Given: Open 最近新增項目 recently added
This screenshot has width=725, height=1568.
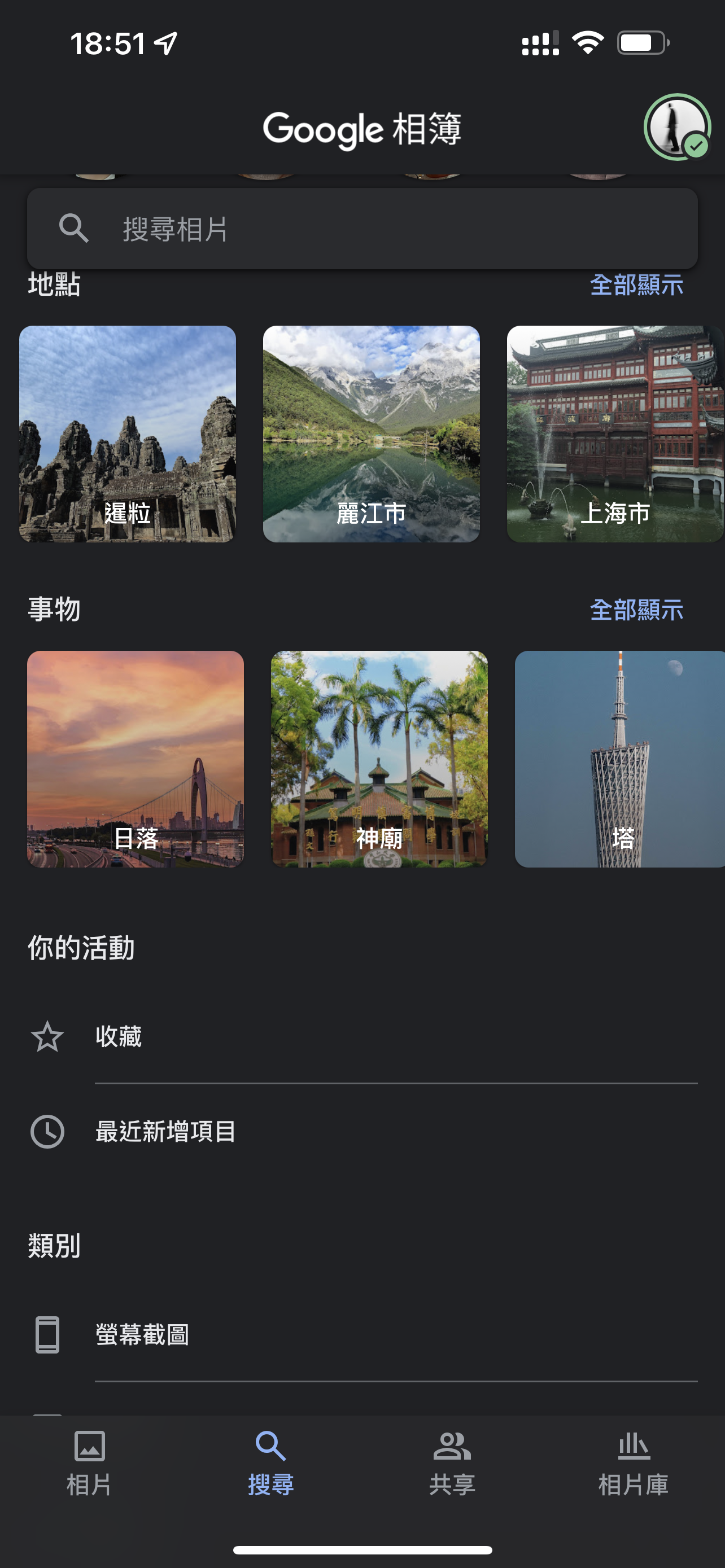Looking at the screenshot, I should (165, 1132).
